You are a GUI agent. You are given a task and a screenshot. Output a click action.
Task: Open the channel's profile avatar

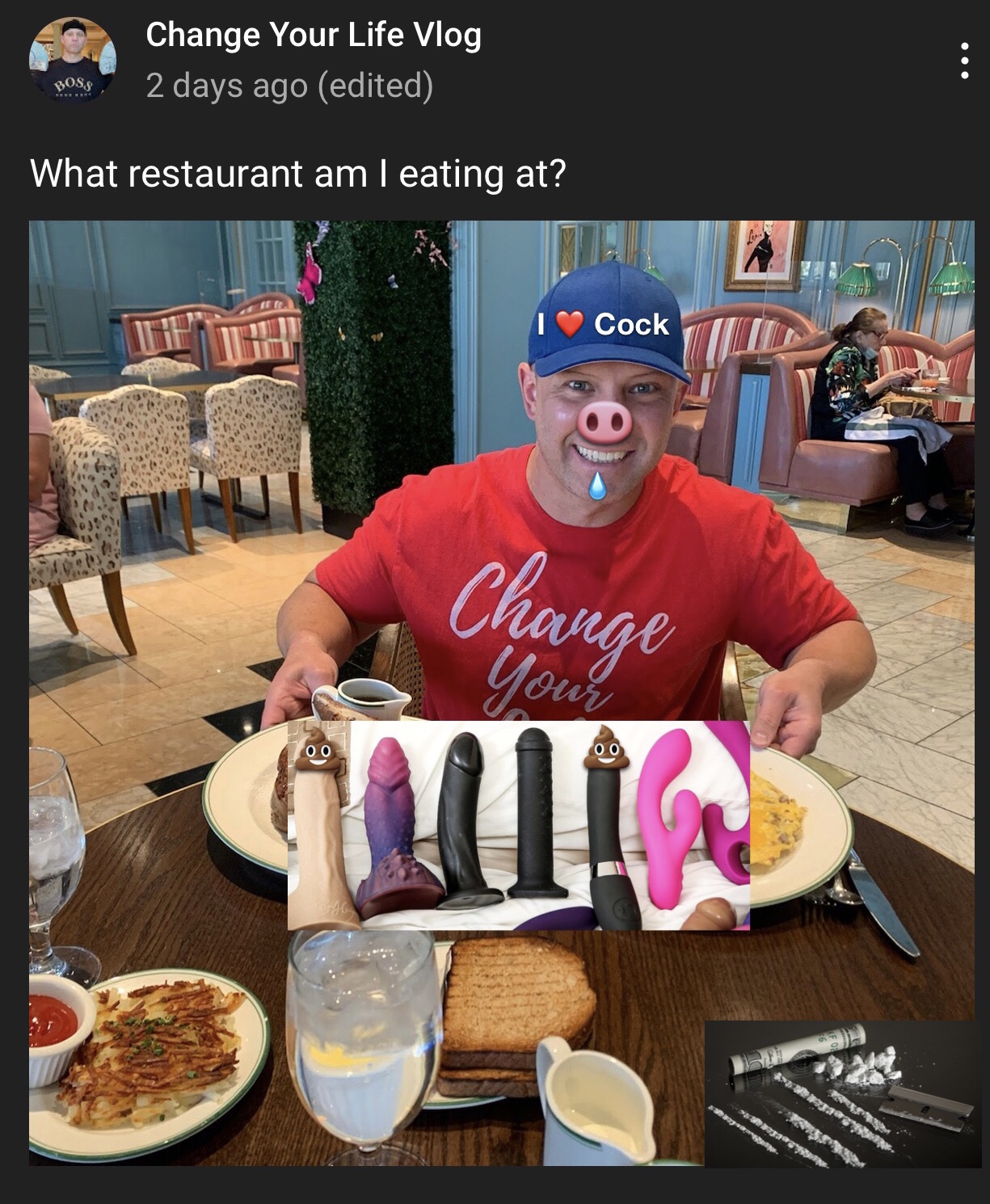pyautogui.click(x=73, y=60)
